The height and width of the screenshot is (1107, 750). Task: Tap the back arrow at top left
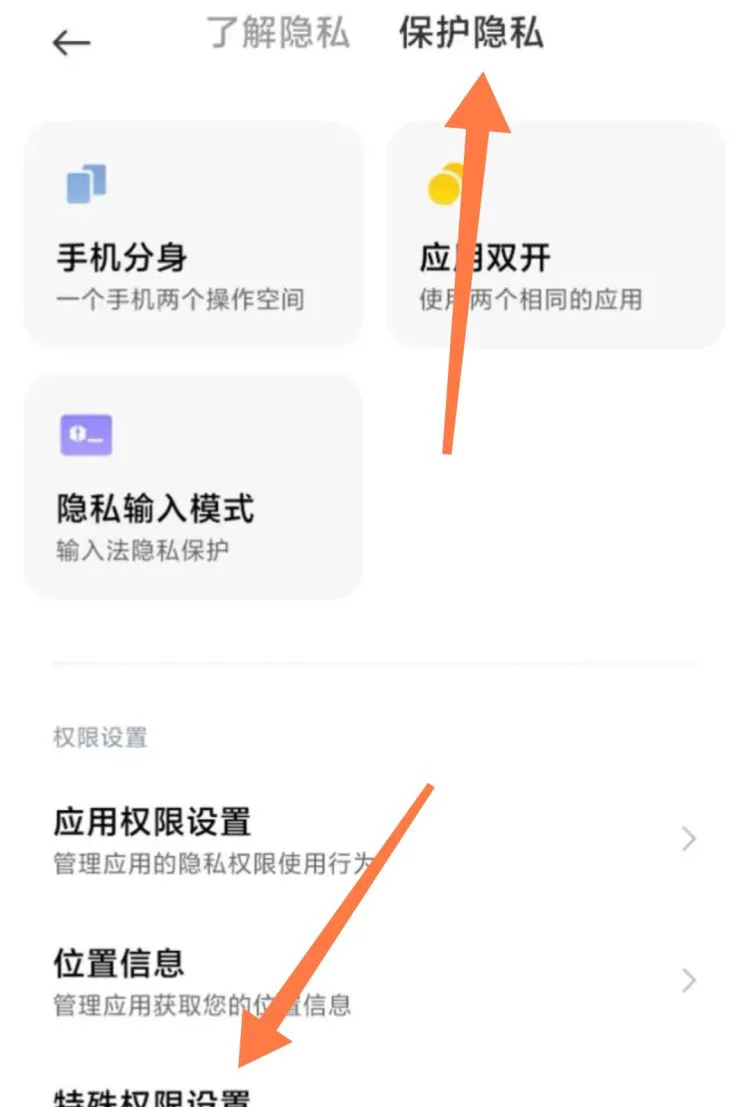(x=68, y=42)
